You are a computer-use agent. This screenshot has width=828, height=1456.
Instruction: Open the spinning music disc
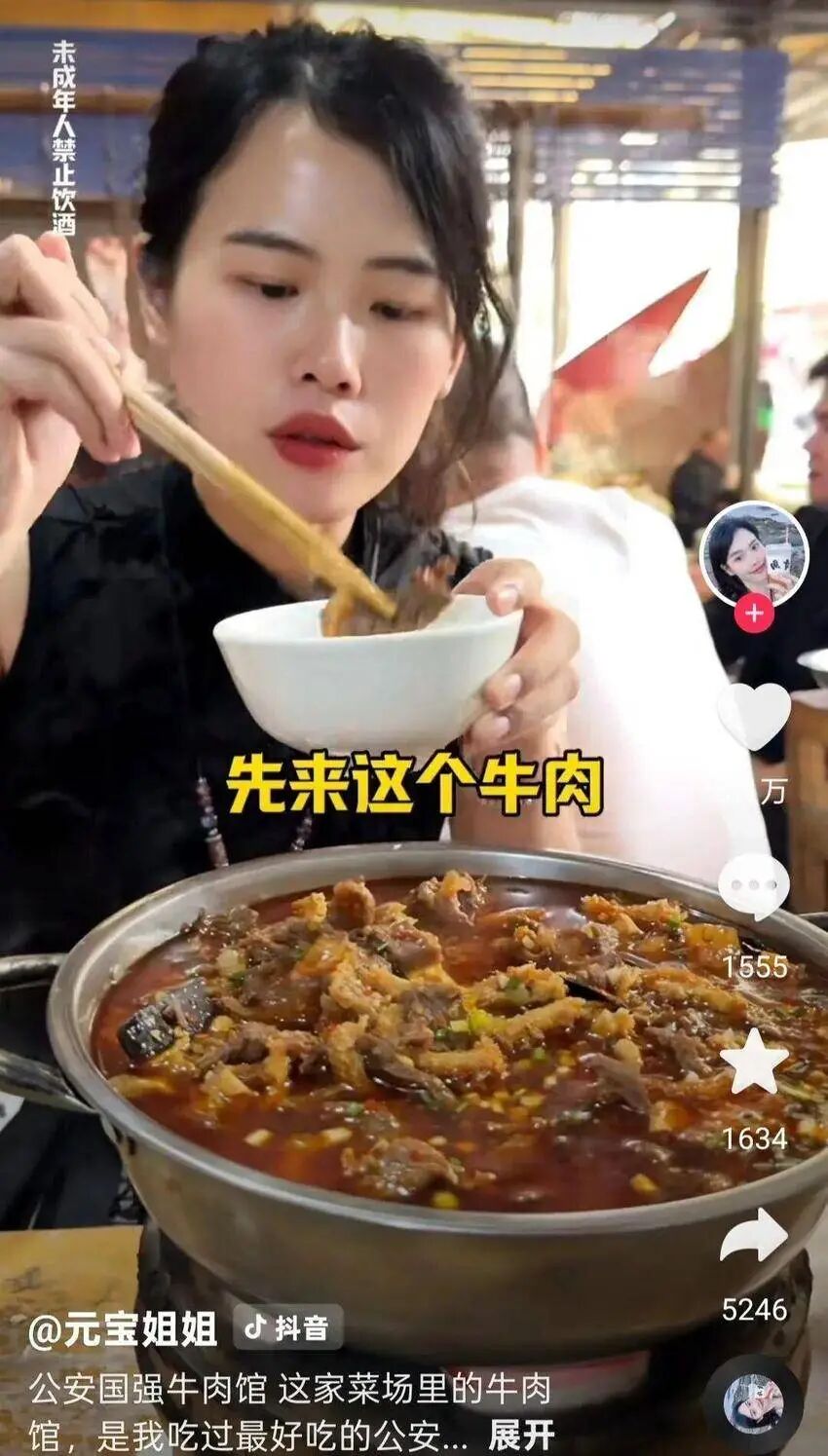tap(753, 1403)
